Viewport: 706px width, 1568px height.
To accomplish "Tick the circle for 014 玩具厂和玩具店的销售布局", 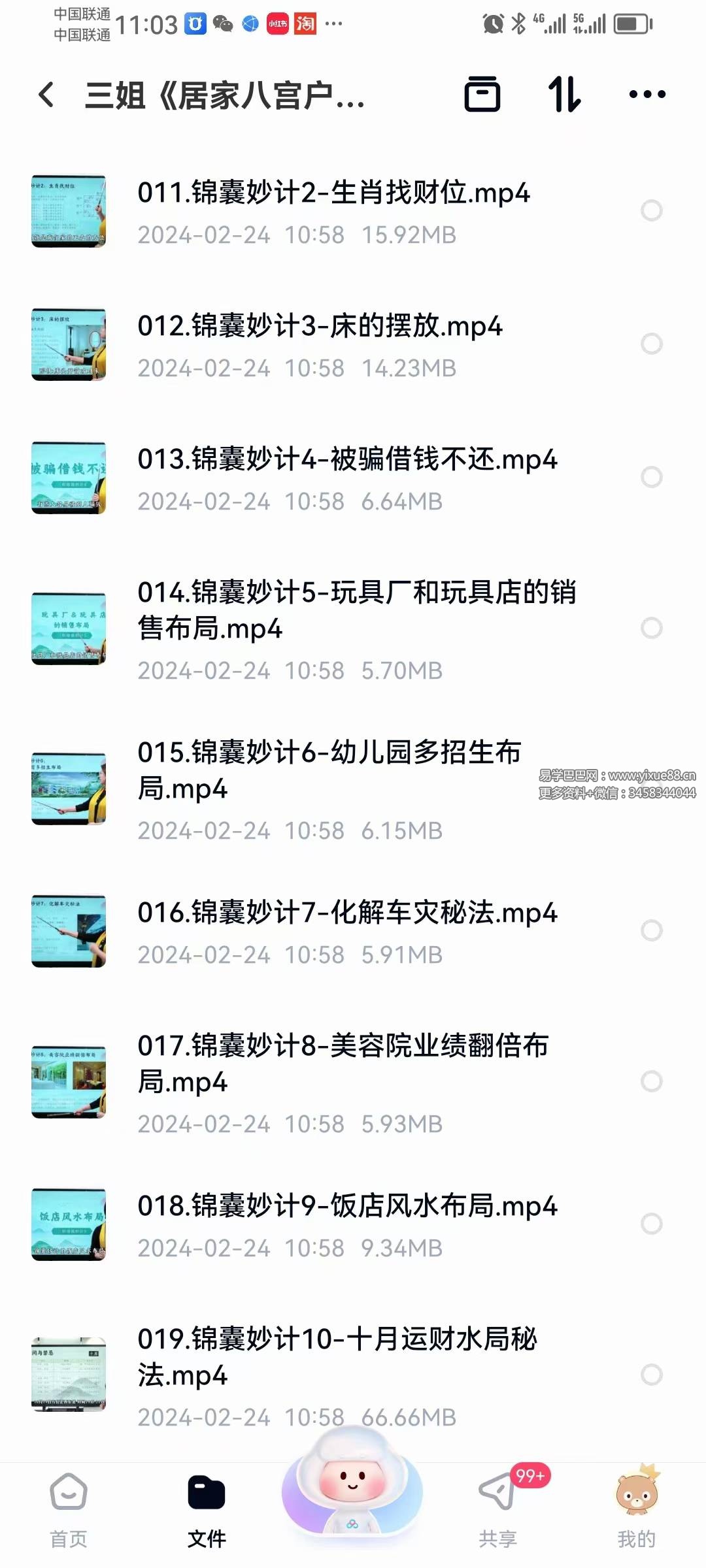I will 652,628.
